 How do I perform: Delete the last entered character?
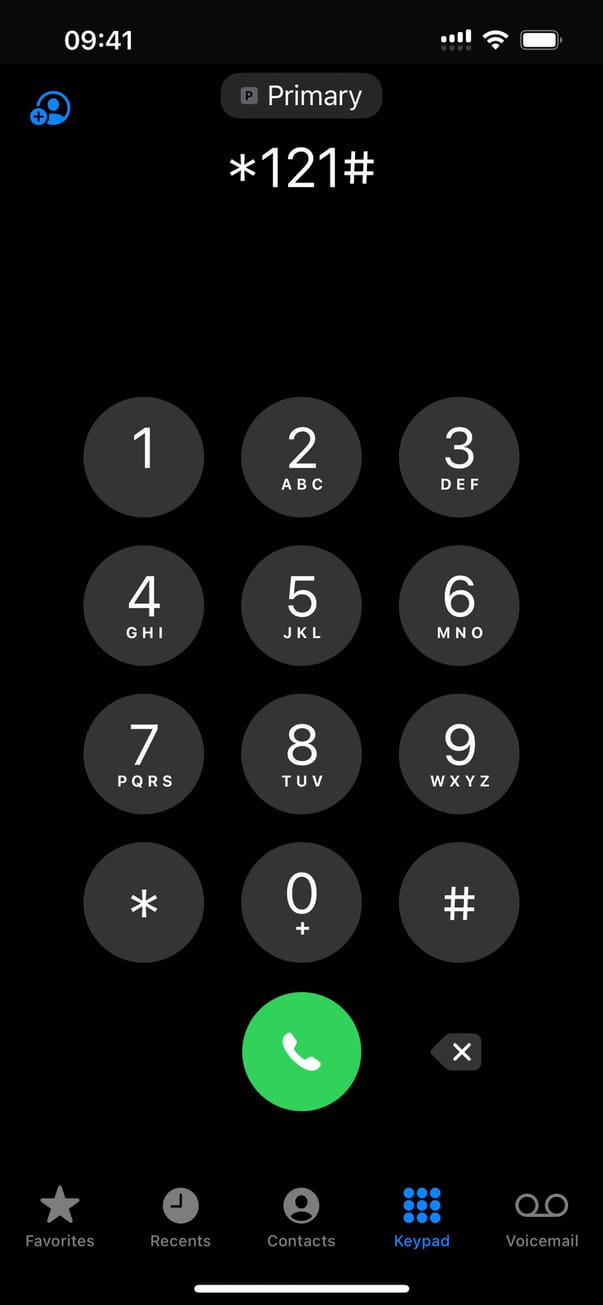(458, 1051)
